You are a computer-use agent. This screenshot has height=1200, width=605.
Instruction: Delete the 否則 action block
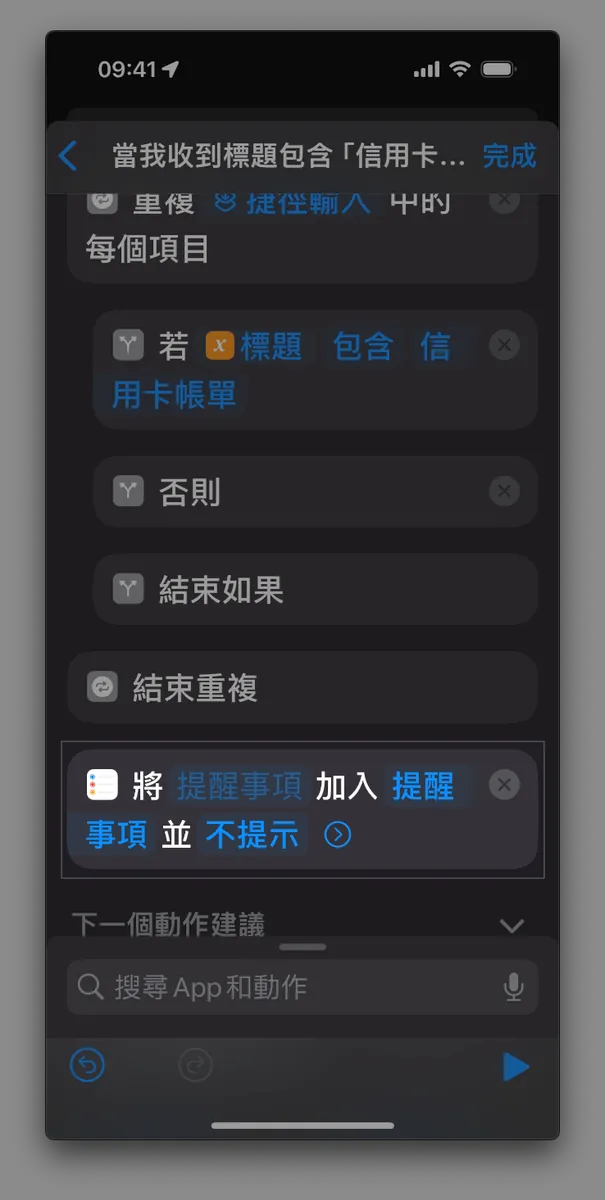pyautogui.click(x=504, y=492)
